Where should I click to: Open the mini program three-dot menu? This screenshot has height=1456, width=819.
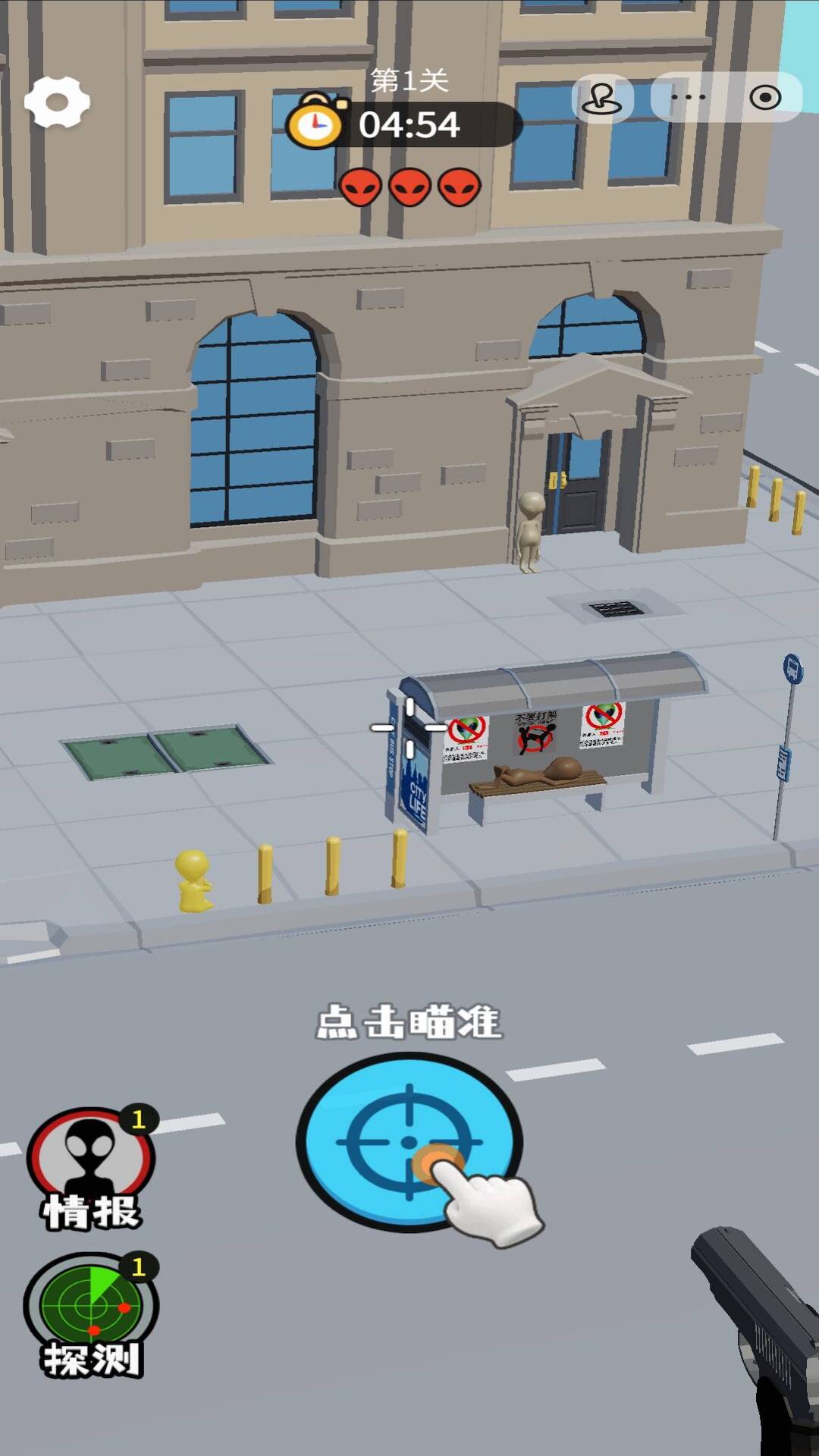click(x=688, y=98)
